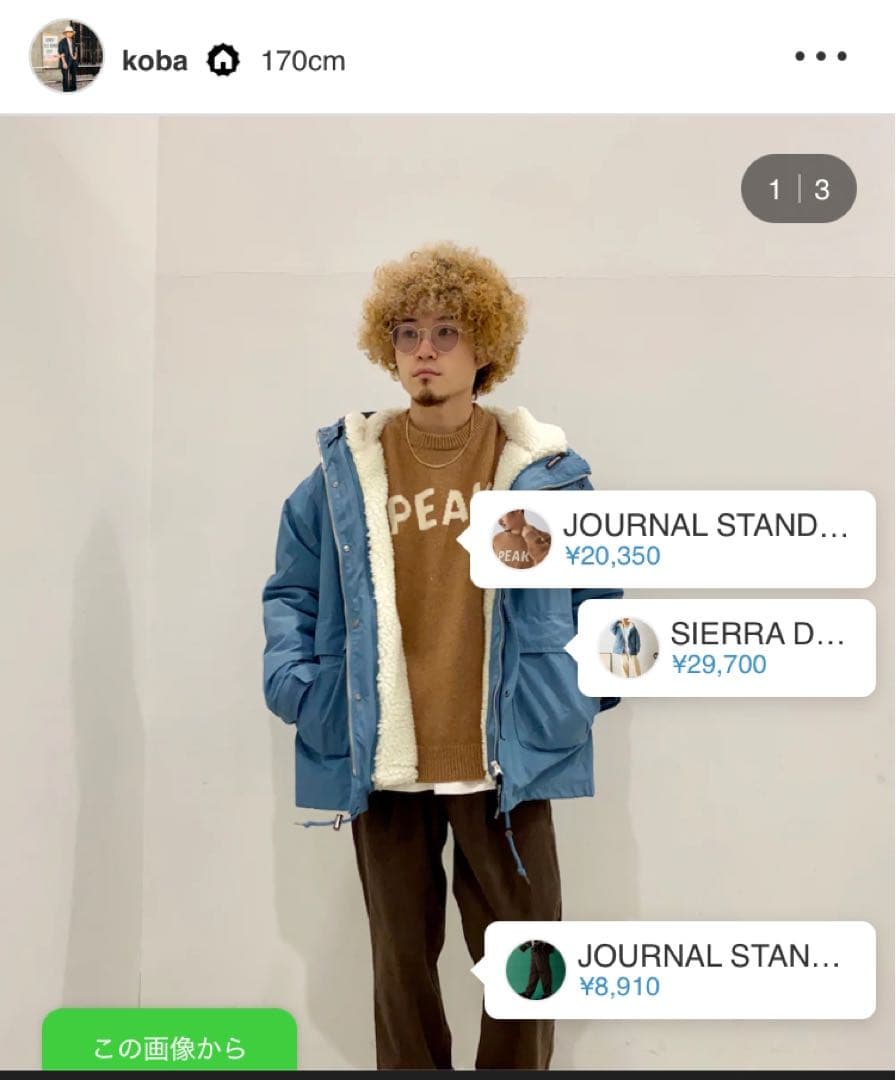The height and width of the screenshot is (1080, 896).
Task: Tap the green この画像から button
Action: coord(169,1047)
